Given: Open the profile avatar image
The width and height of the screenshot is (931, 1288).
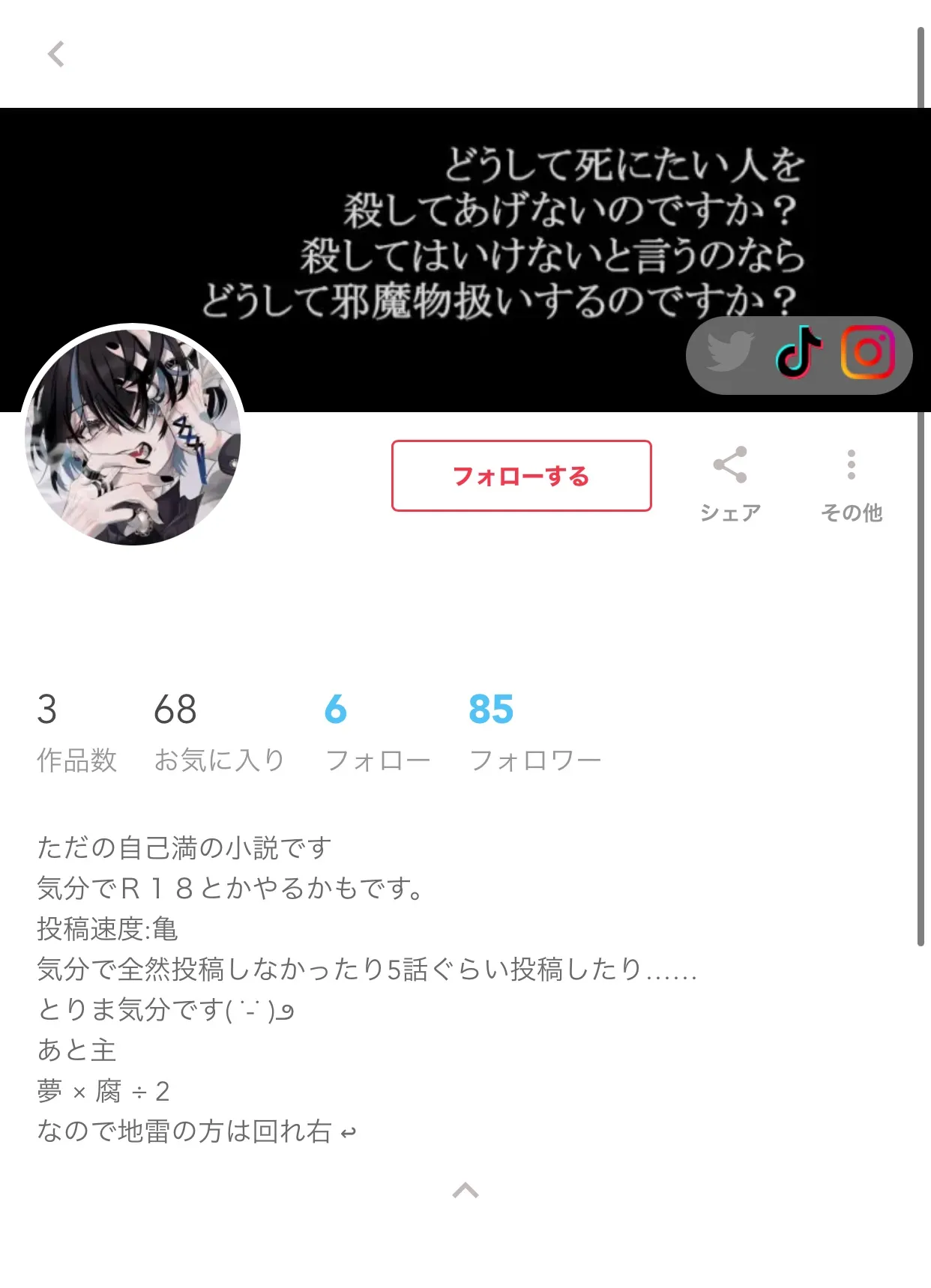Looking at the screenshot, I should [x=133, y=436].
